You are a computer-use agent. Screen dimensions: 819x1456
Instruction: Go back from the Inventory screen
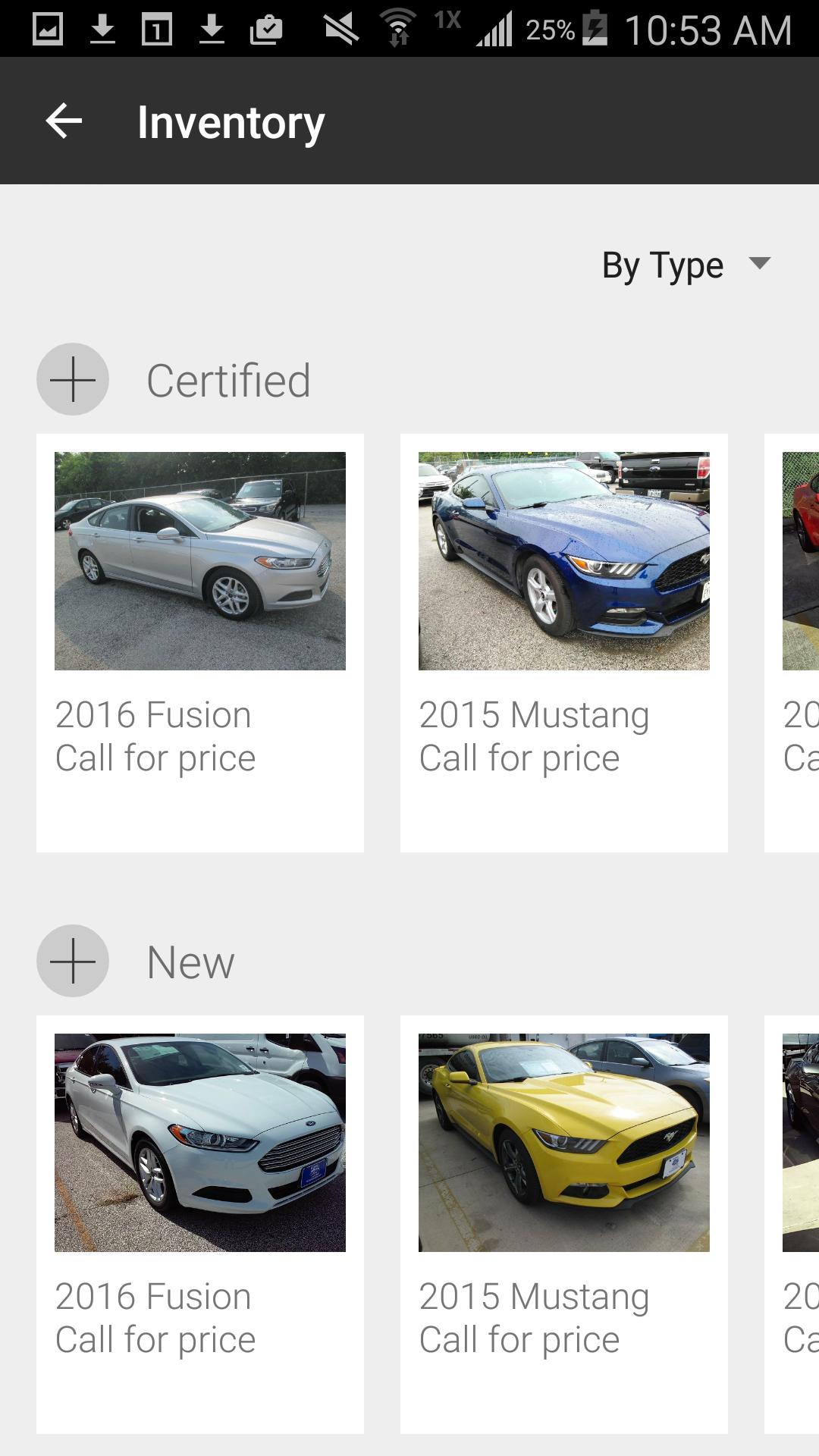64,121
